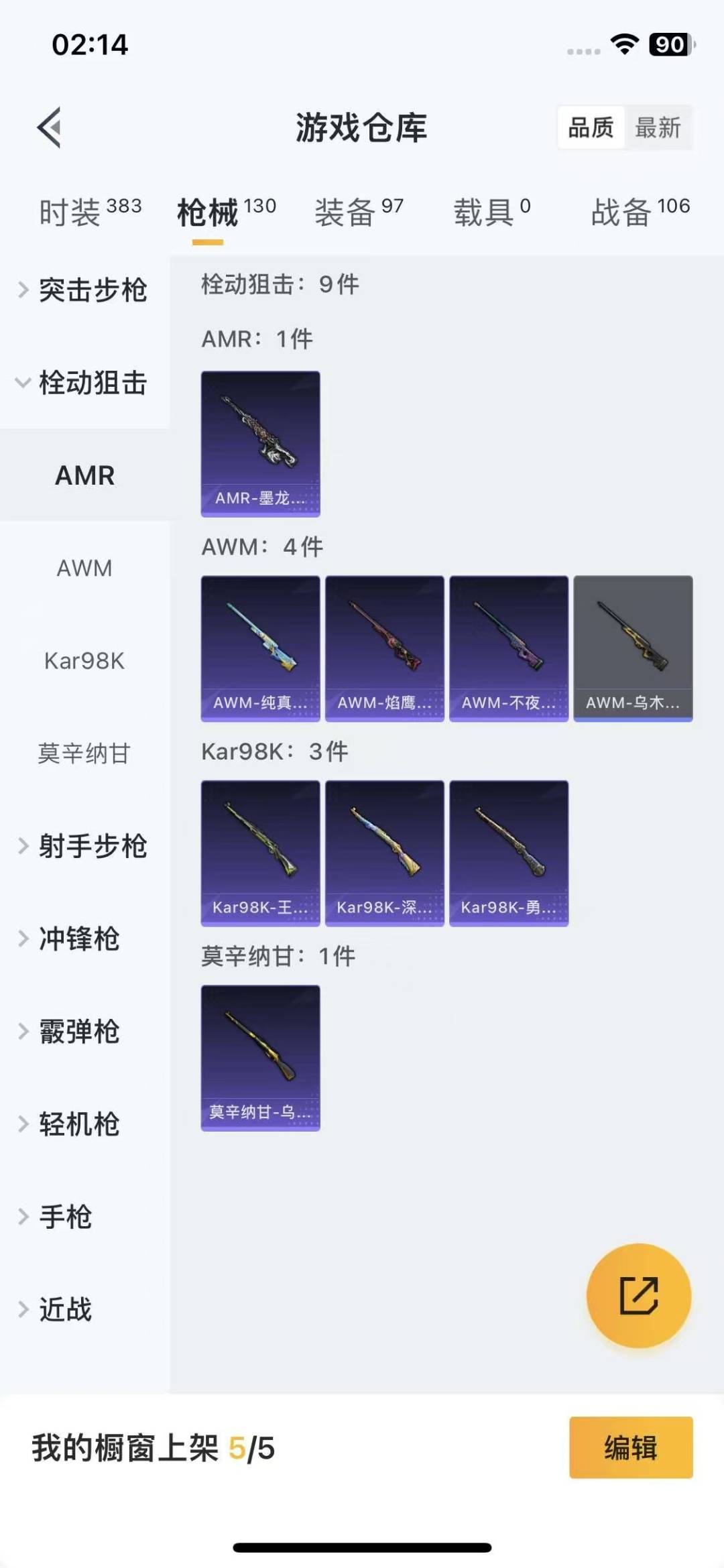Open the share/export floating button
The width and height of the screenshot is (724, 1568).
click(638, 1295)
